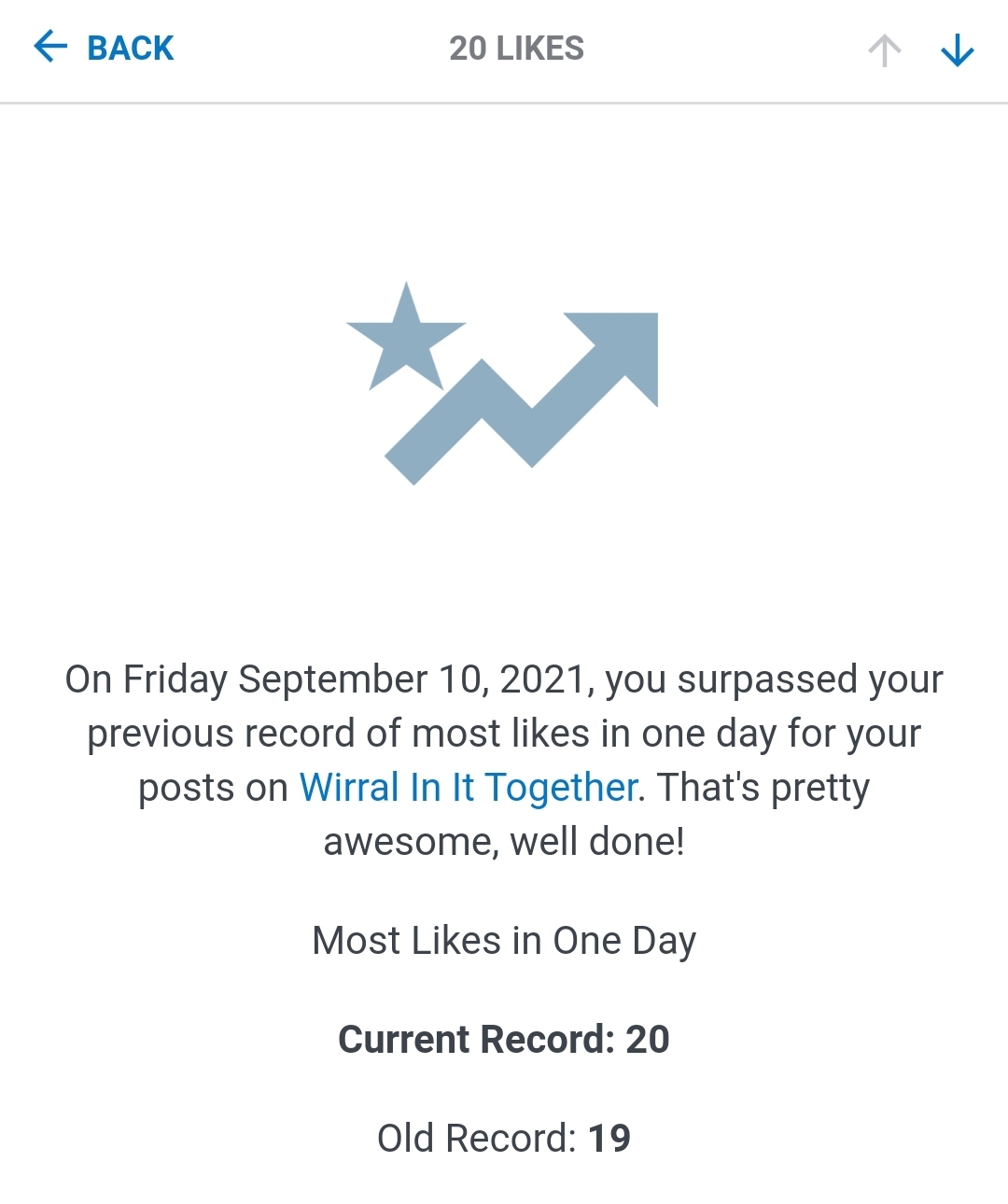1008x1204 pixels.
Task: Go to the previous notification arrow
Action: [884, 50]
